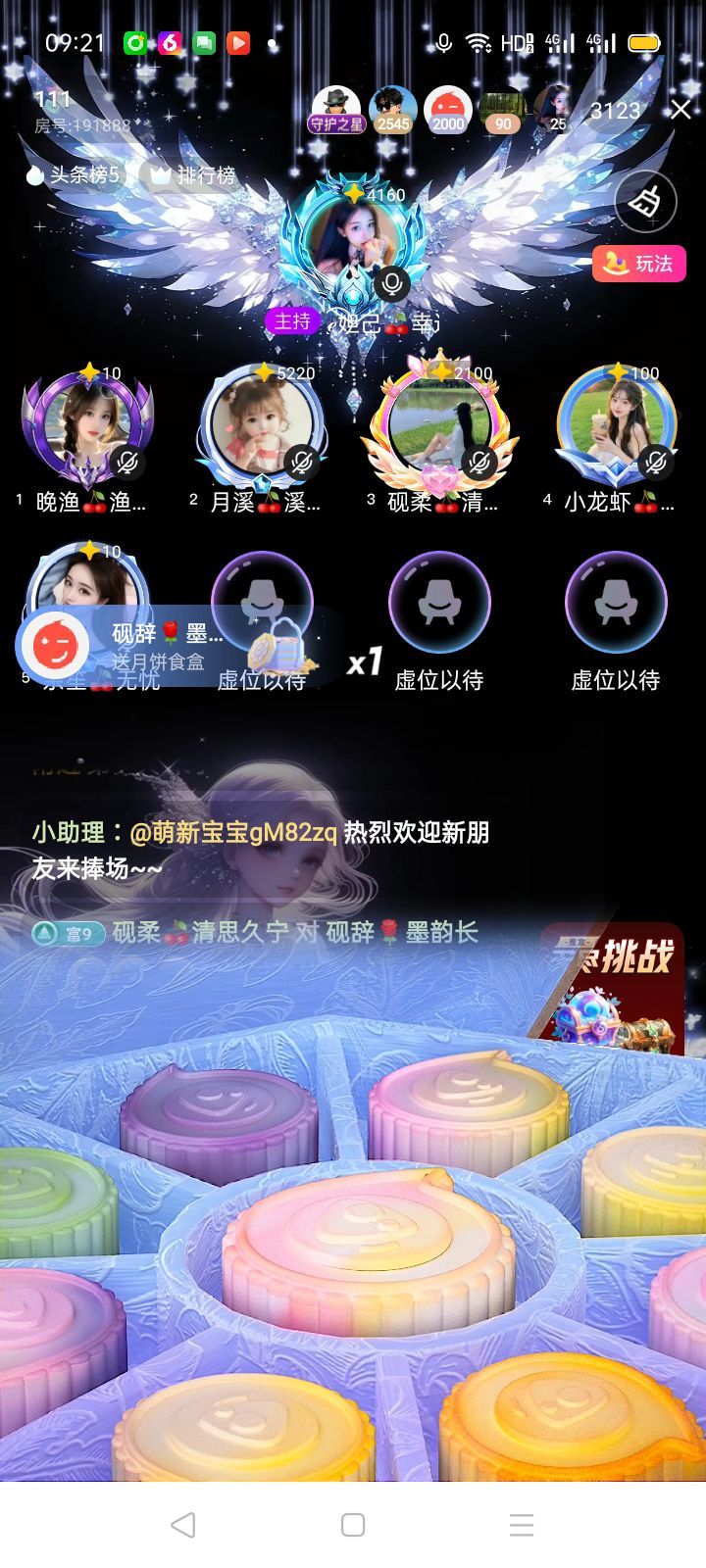
Task: View seat 4 user 小龙虾's profile
Action: (x=616, y=427)
